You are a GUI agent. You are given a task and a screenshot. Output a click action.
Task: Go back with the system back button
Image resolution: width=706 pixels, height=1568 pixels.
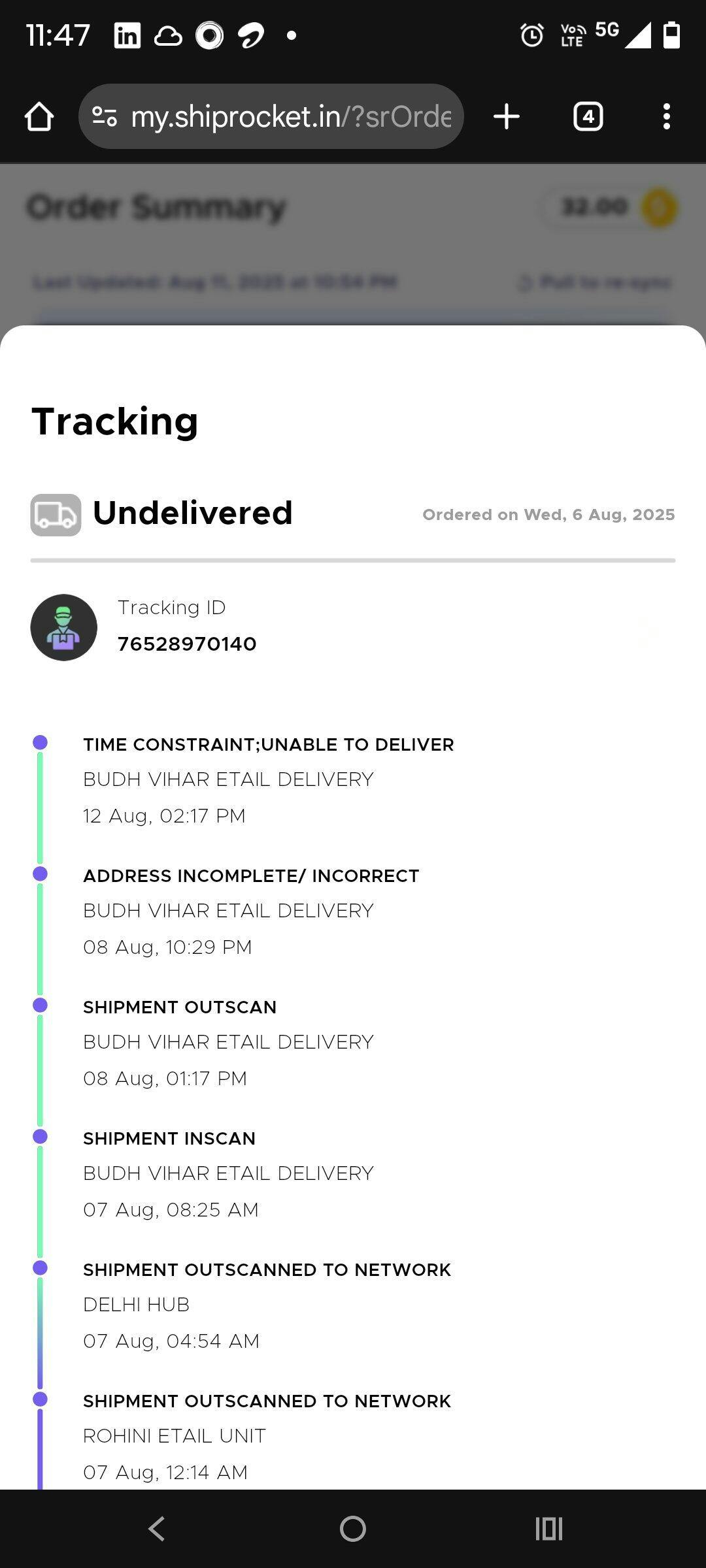click(157, 1529)
